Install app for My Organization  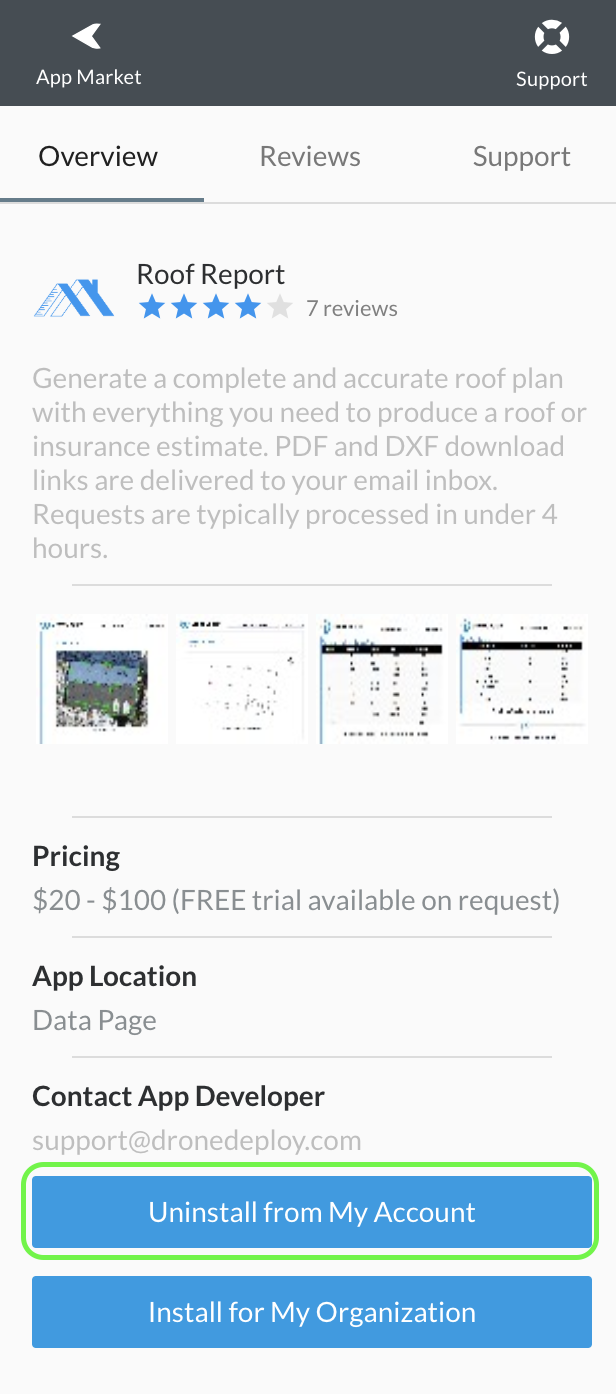pyautogui.click(x=312, y=1312)
